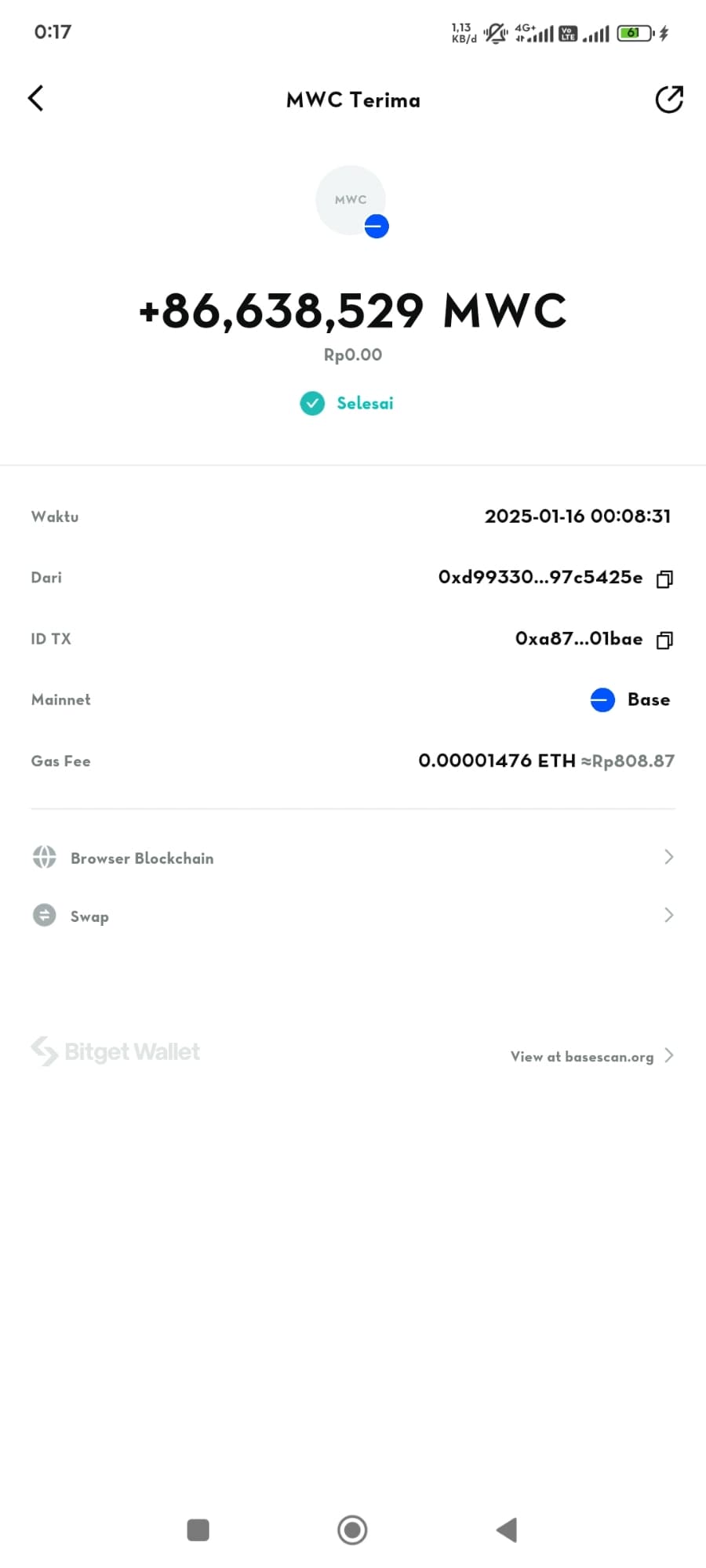Image resolution: width=706 pixels, height=1568 pixels.
Task: Copy the ID TX hash
Action: tap(664, 640)
